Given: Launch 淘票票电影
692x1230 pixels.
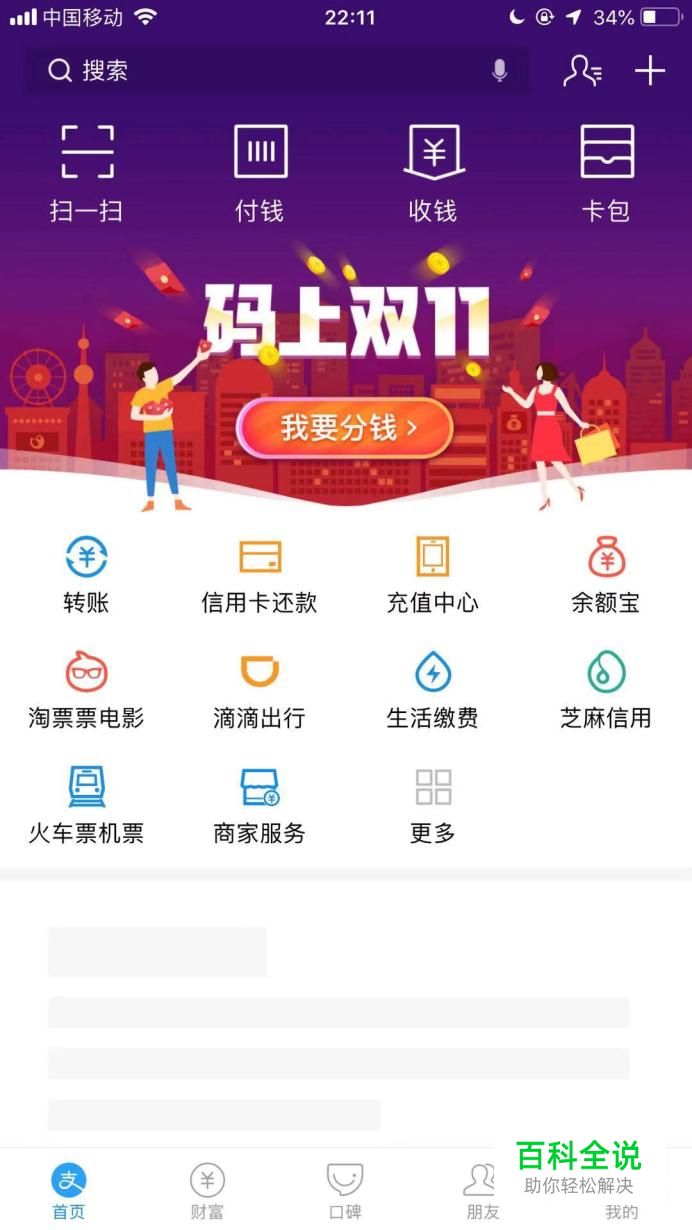Looking at the screenshot, I should click(x=87, y=689).
